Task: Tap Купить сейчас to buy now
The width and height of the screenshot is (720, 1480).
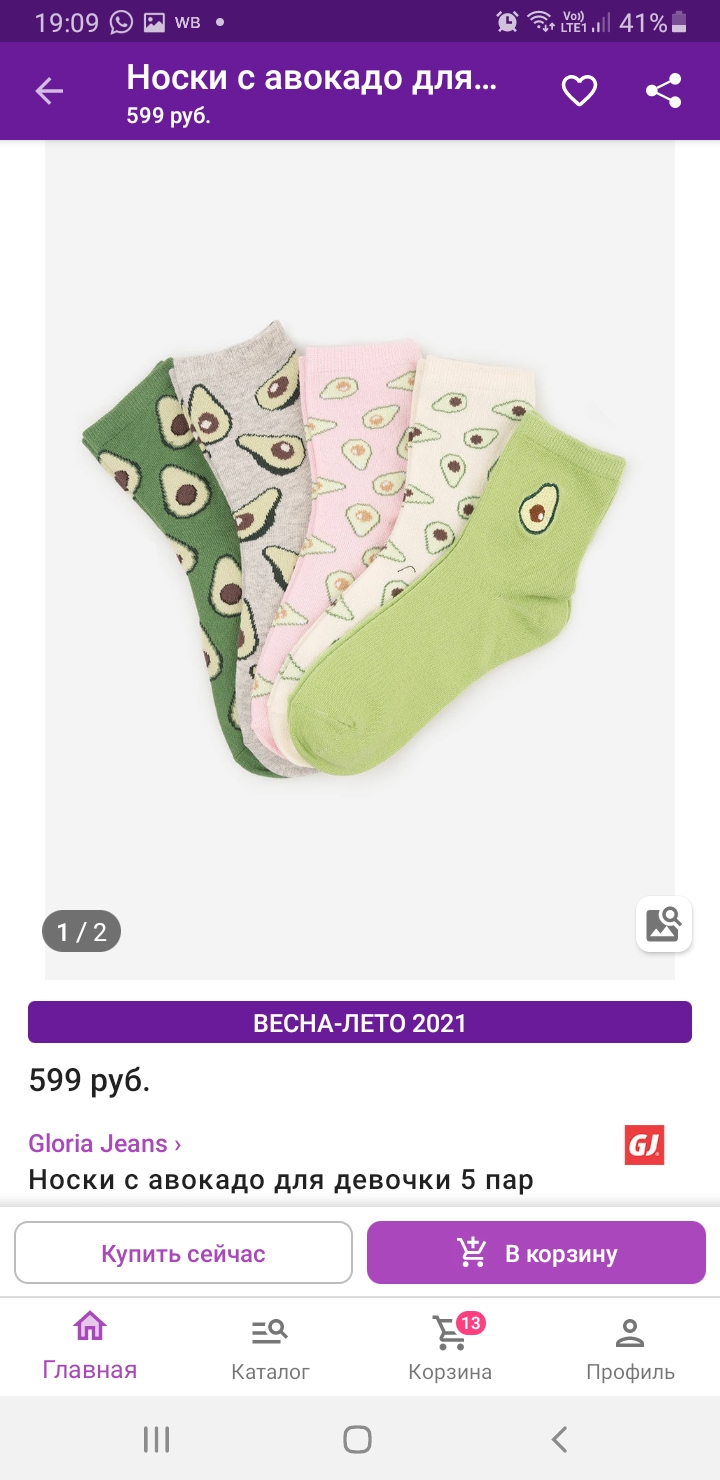Action: coord(183,1253)
